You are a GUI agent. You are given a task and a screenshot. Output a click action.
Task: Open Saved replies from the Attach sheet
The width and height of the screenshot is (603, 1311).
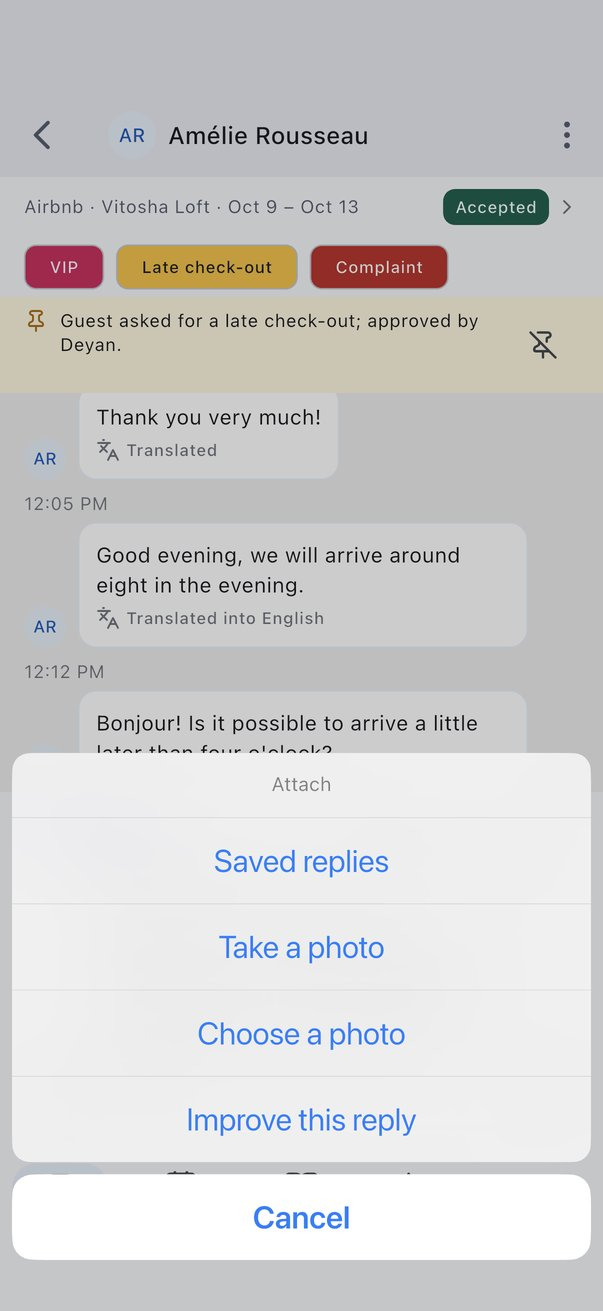point(301,861)
